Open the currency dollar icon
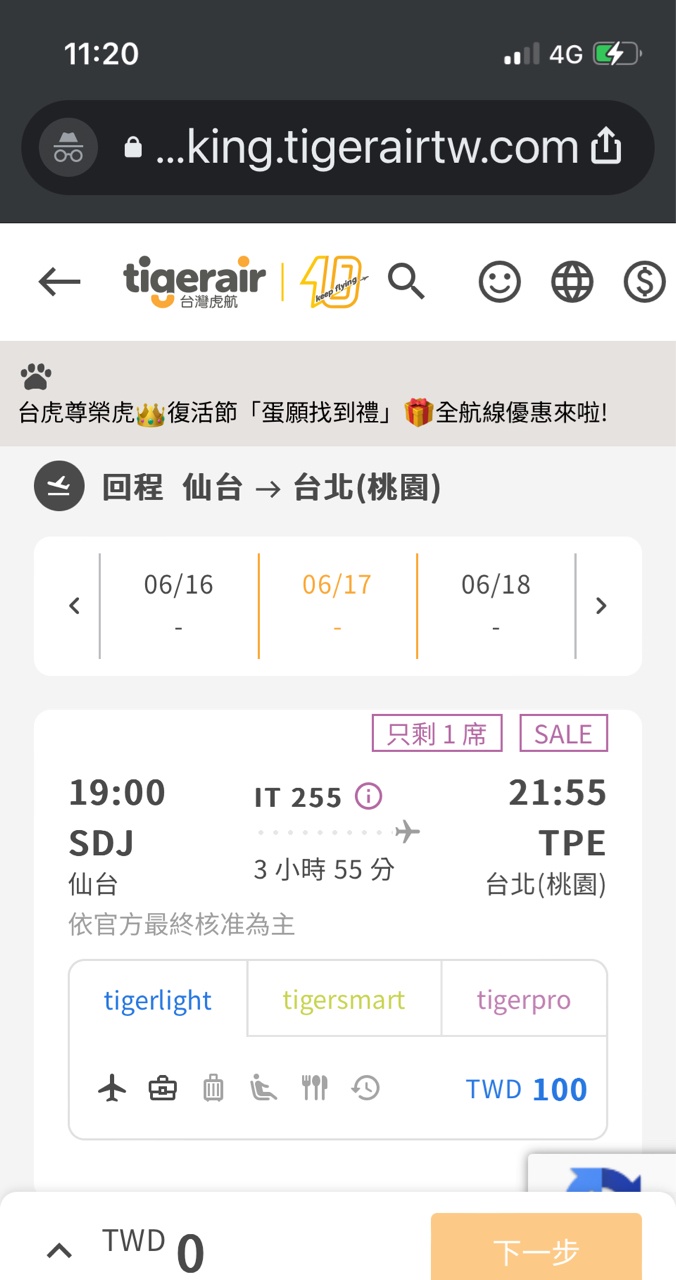This screenshot has width=676, height=1280. tap(644, 282)
